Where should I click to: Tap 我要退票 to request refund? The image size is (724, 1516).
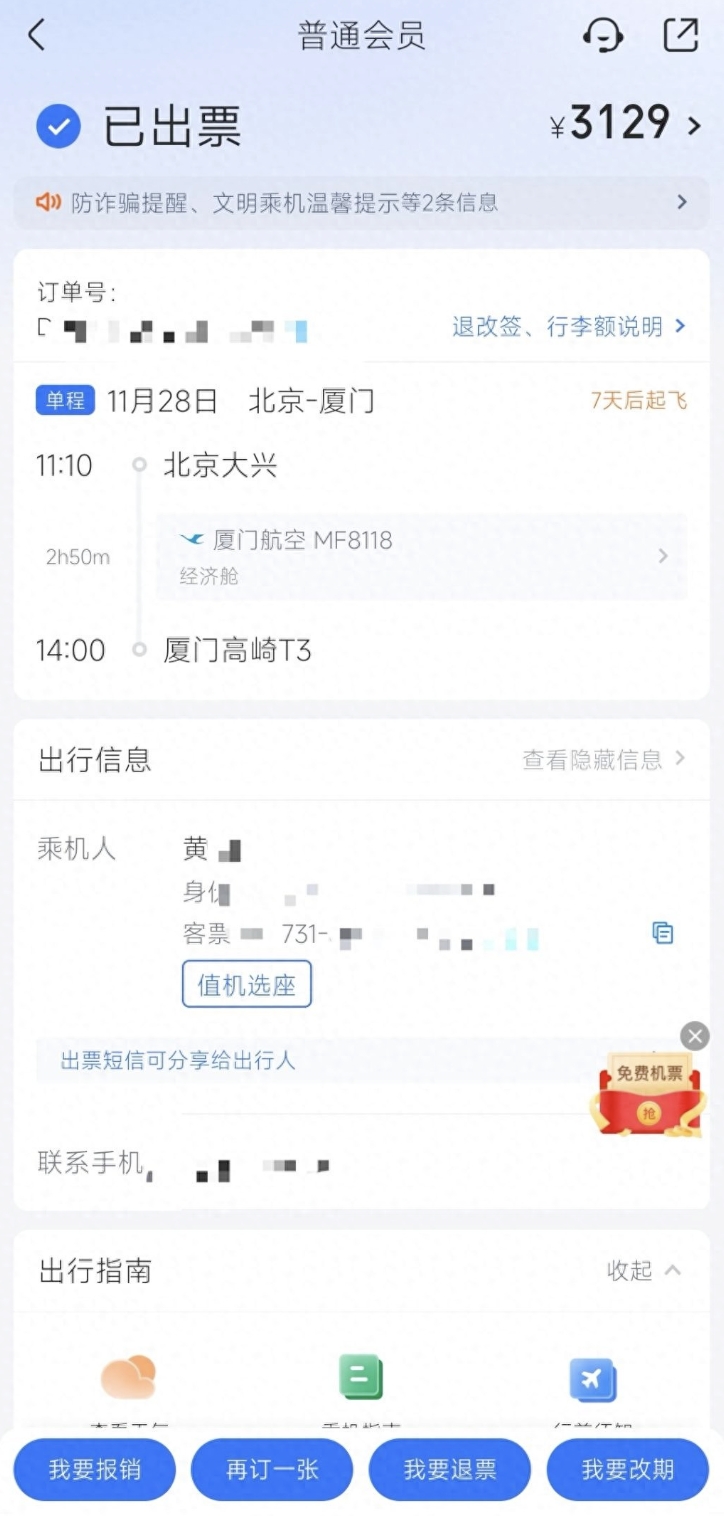[449, 1470]
